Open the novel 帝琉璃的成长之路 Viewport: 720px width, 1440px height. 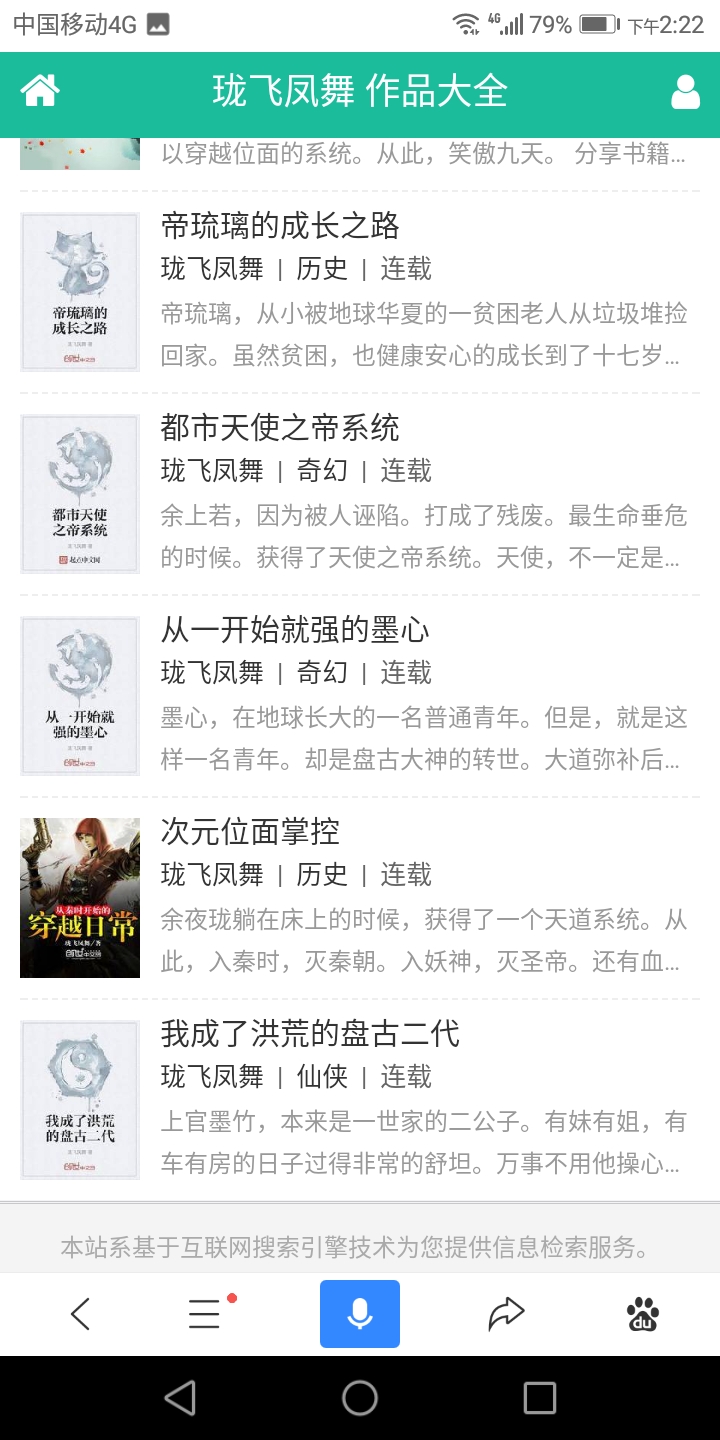280,227
